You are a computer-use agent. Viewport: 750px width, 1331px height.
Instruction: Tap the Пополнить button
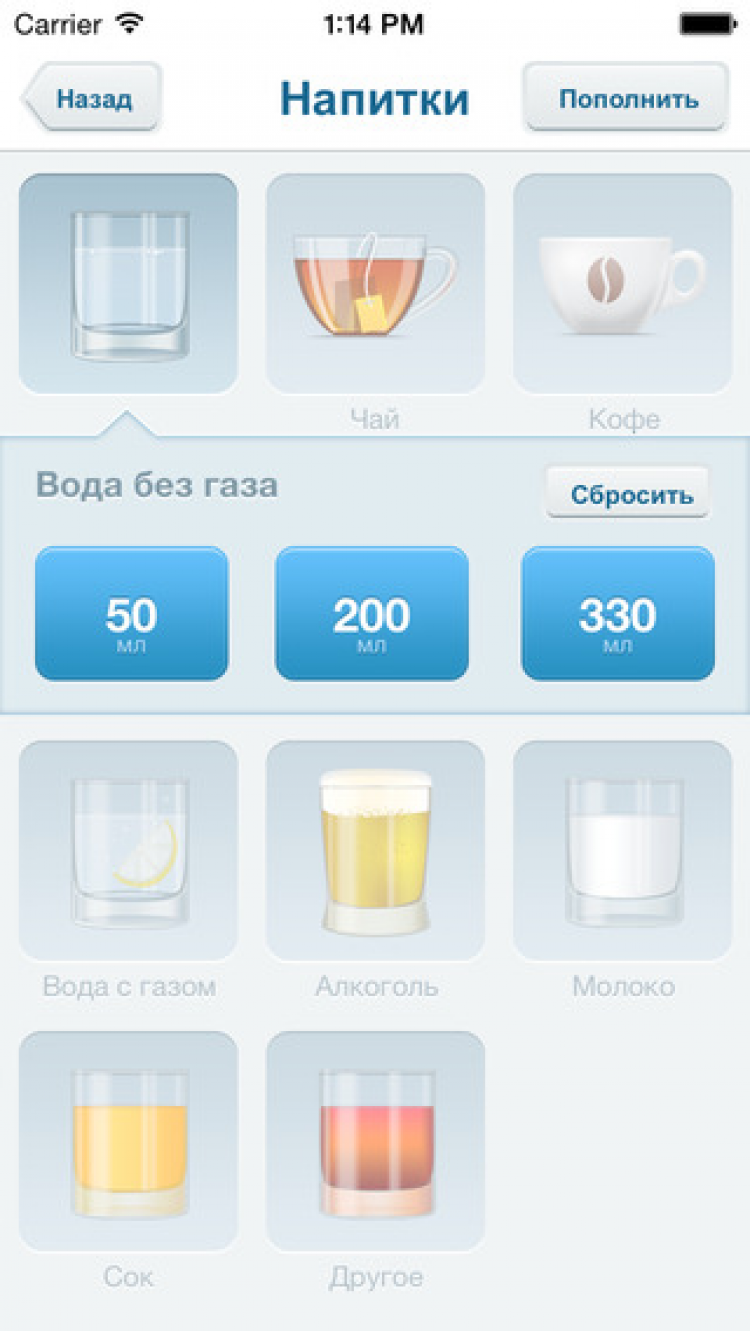click(627, 99)
